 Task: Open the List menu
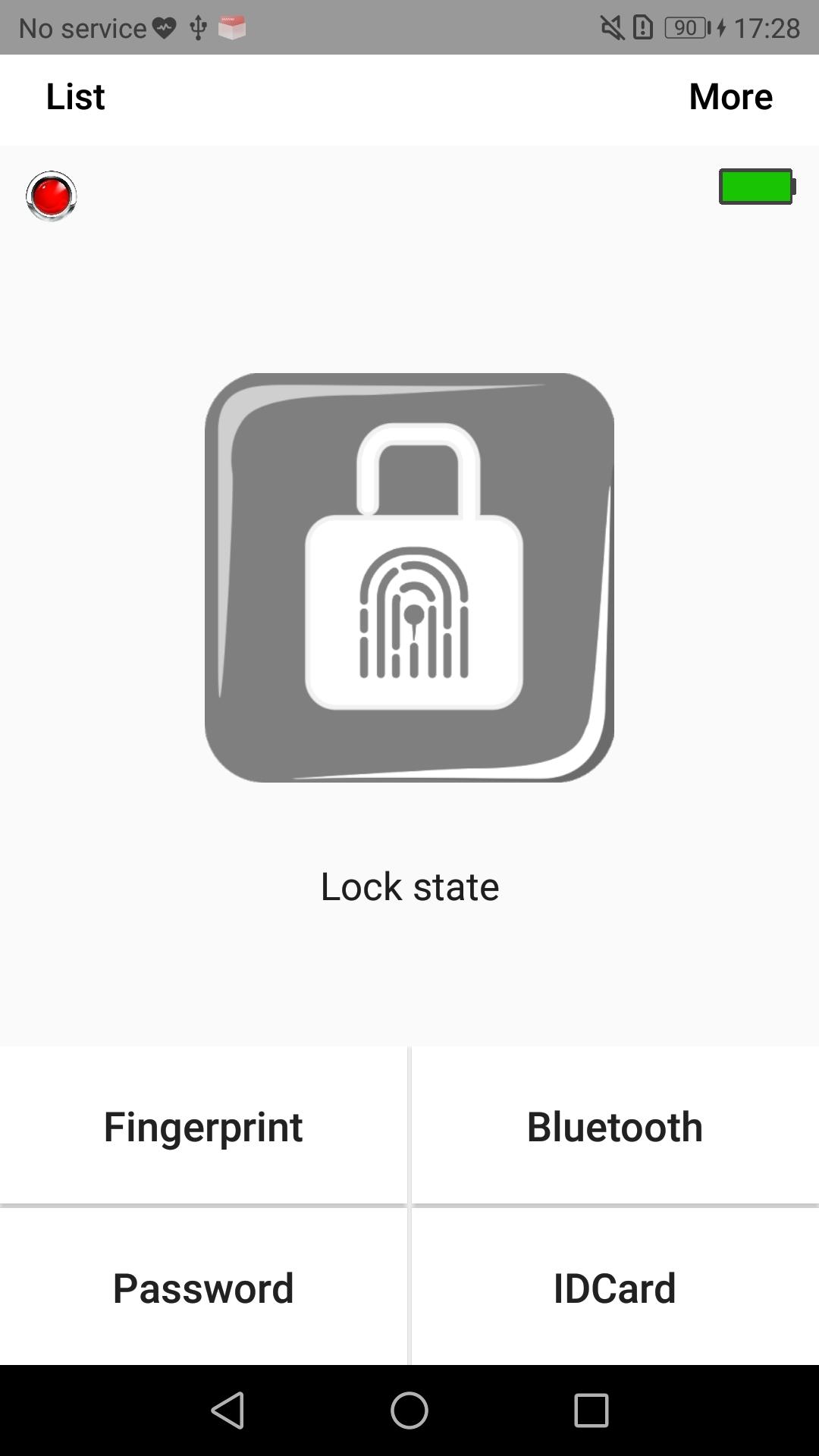coord(75,97)
